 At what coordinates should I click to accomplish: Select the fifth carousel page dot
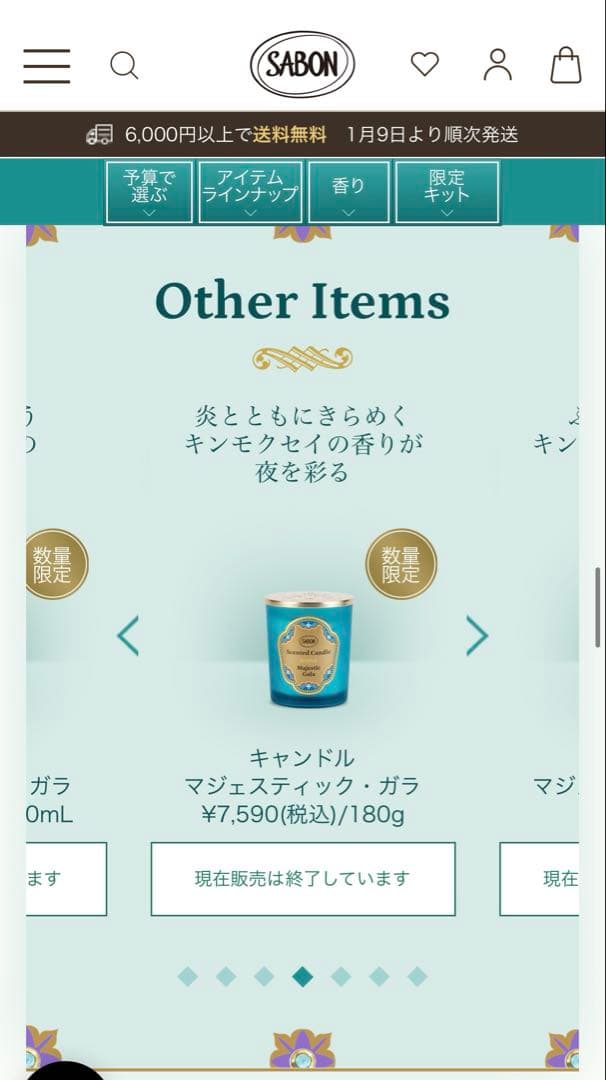click(341, 977)
